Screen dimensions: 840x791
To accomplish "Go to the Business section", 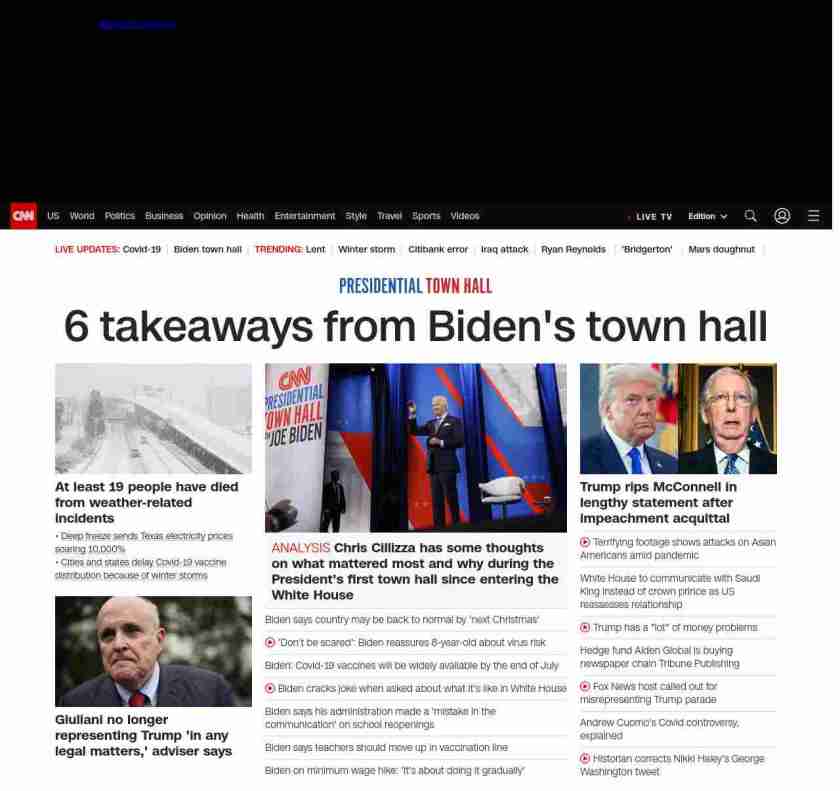I will click(x=164, y=216).
